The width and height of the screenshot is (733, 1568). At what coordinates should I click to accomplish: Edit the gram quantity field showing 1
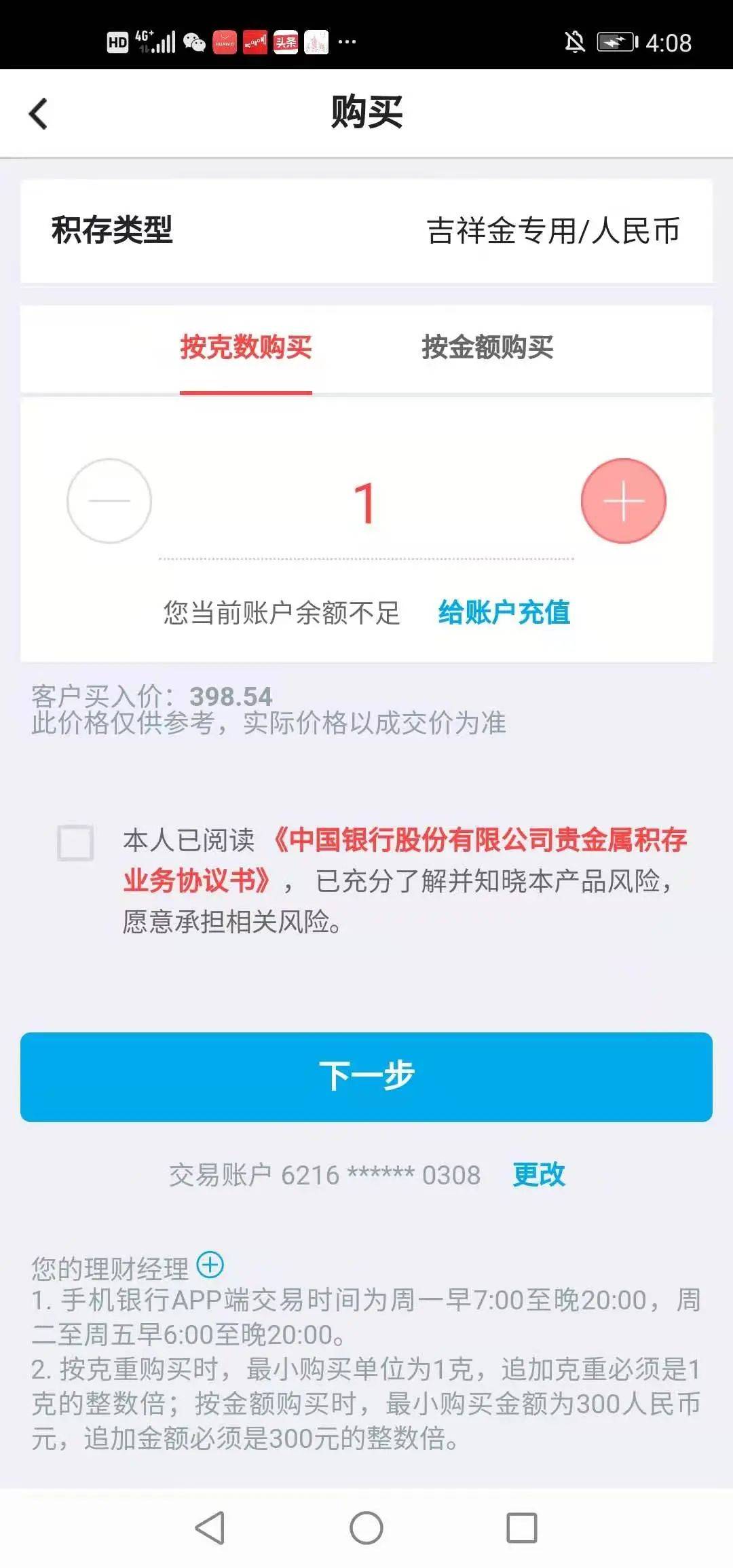point(365,504)
